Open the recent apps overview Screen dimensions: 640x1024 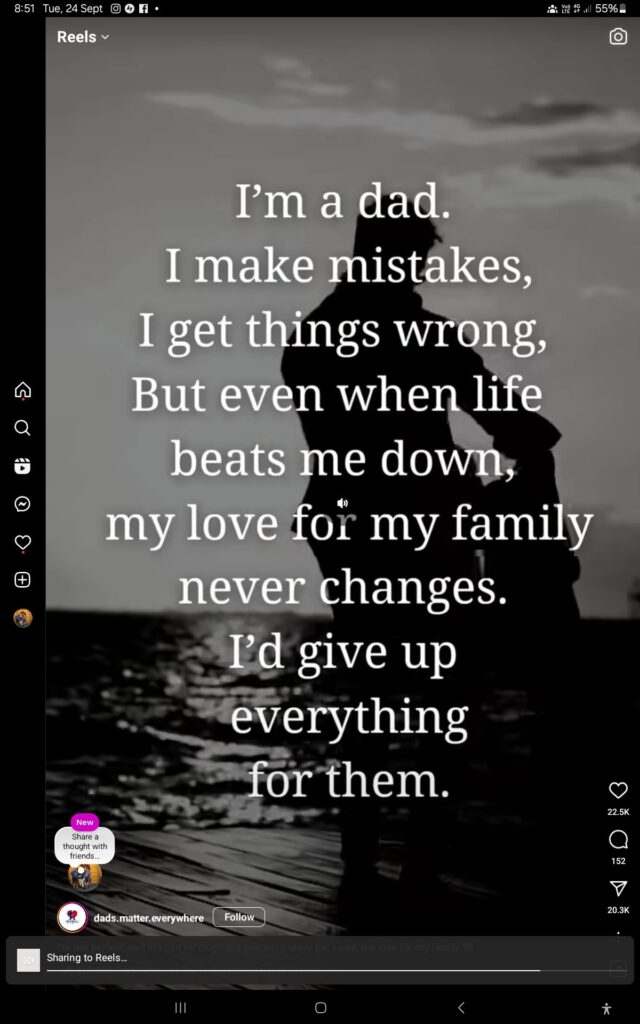click(181, 1007)
